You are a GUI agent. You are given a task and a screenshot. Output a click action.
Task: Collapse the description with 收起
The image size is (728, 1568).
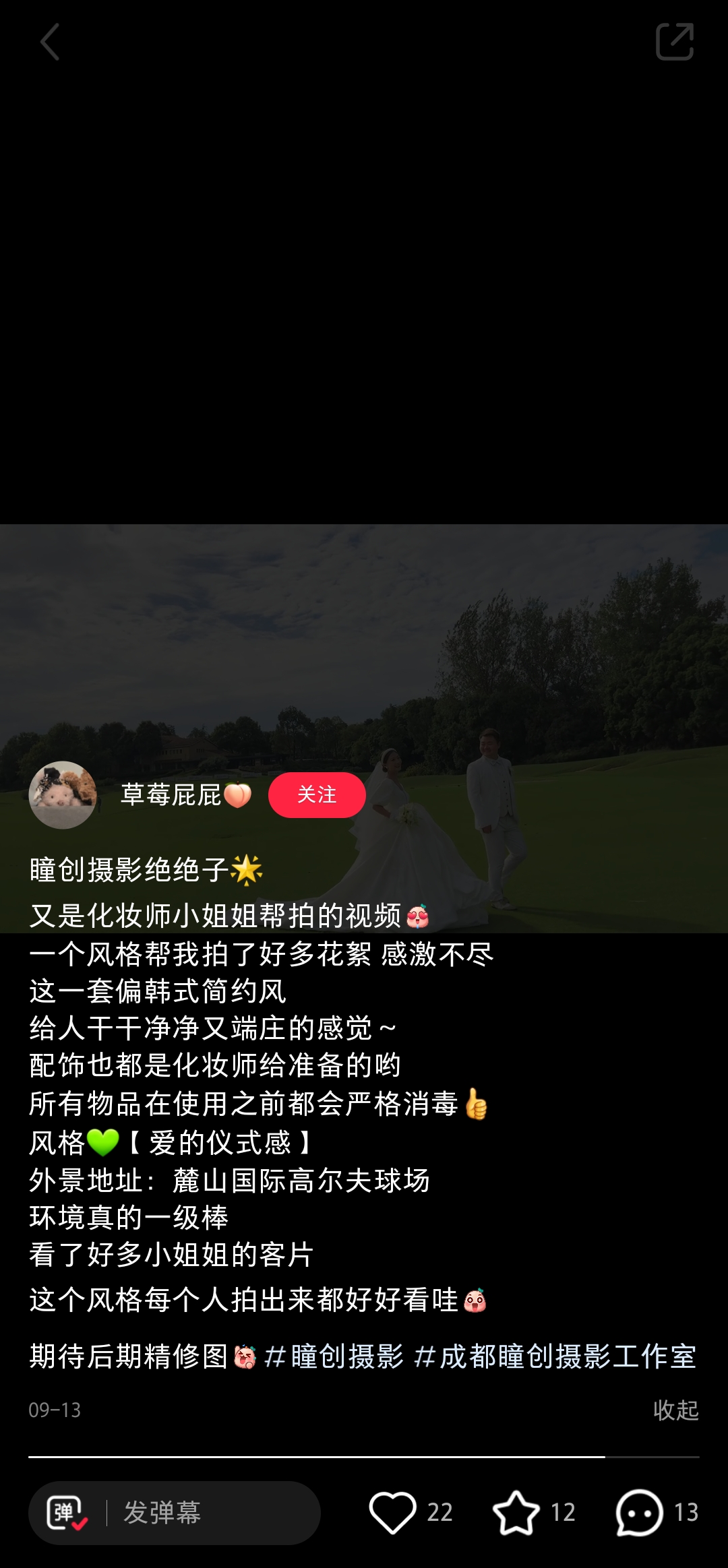click(x=675, y=1410)
